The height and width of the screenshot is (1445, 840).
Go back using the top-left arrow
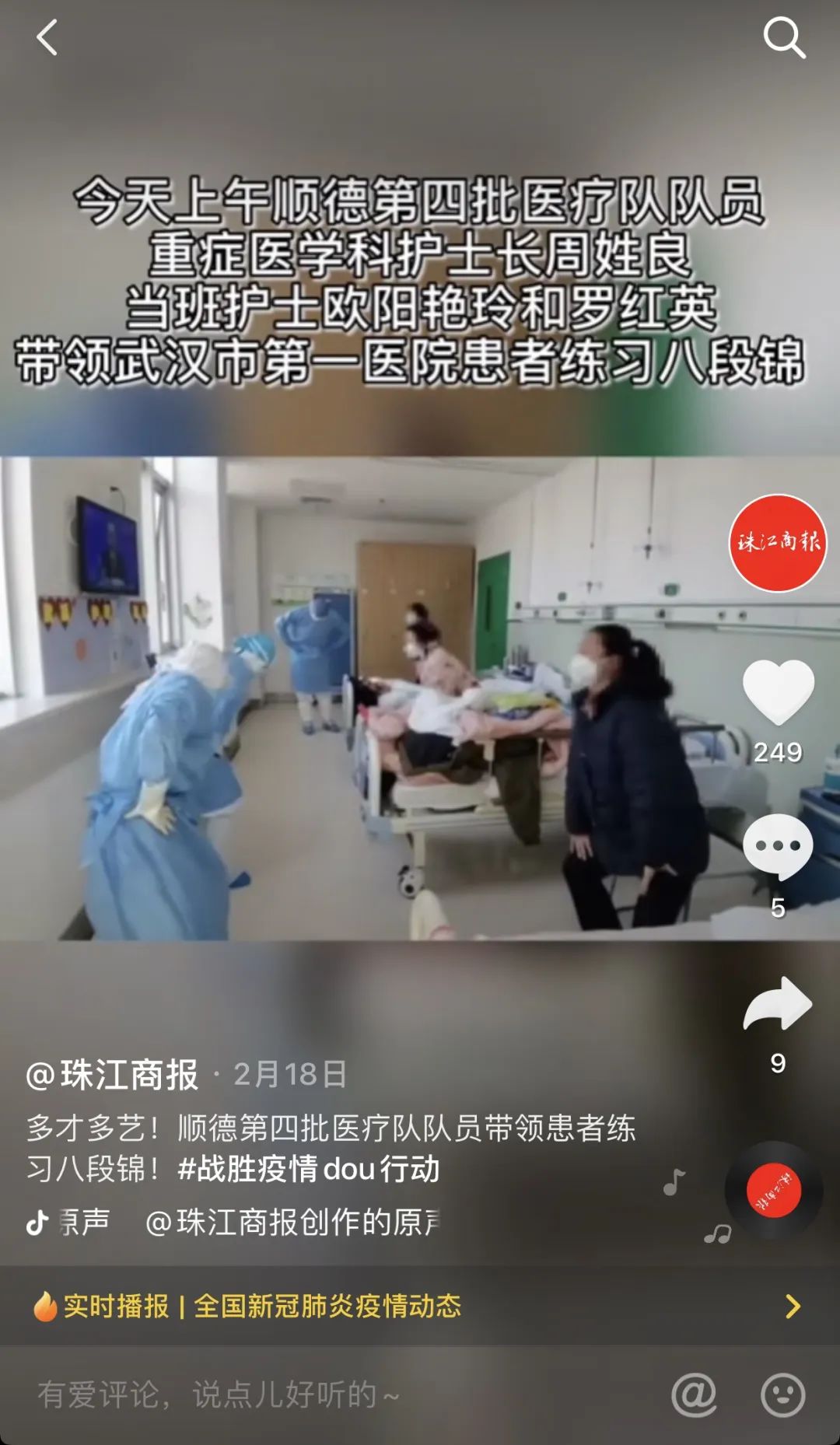coord(47,37)
